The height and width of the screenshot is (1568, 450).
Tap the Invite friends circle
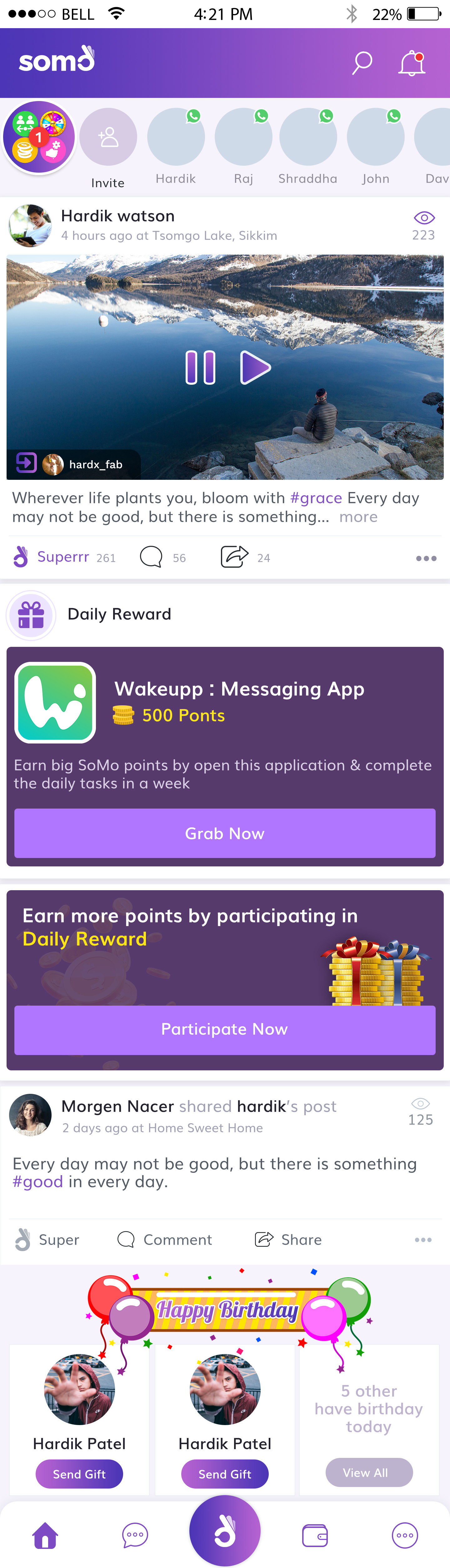(107, 138)
